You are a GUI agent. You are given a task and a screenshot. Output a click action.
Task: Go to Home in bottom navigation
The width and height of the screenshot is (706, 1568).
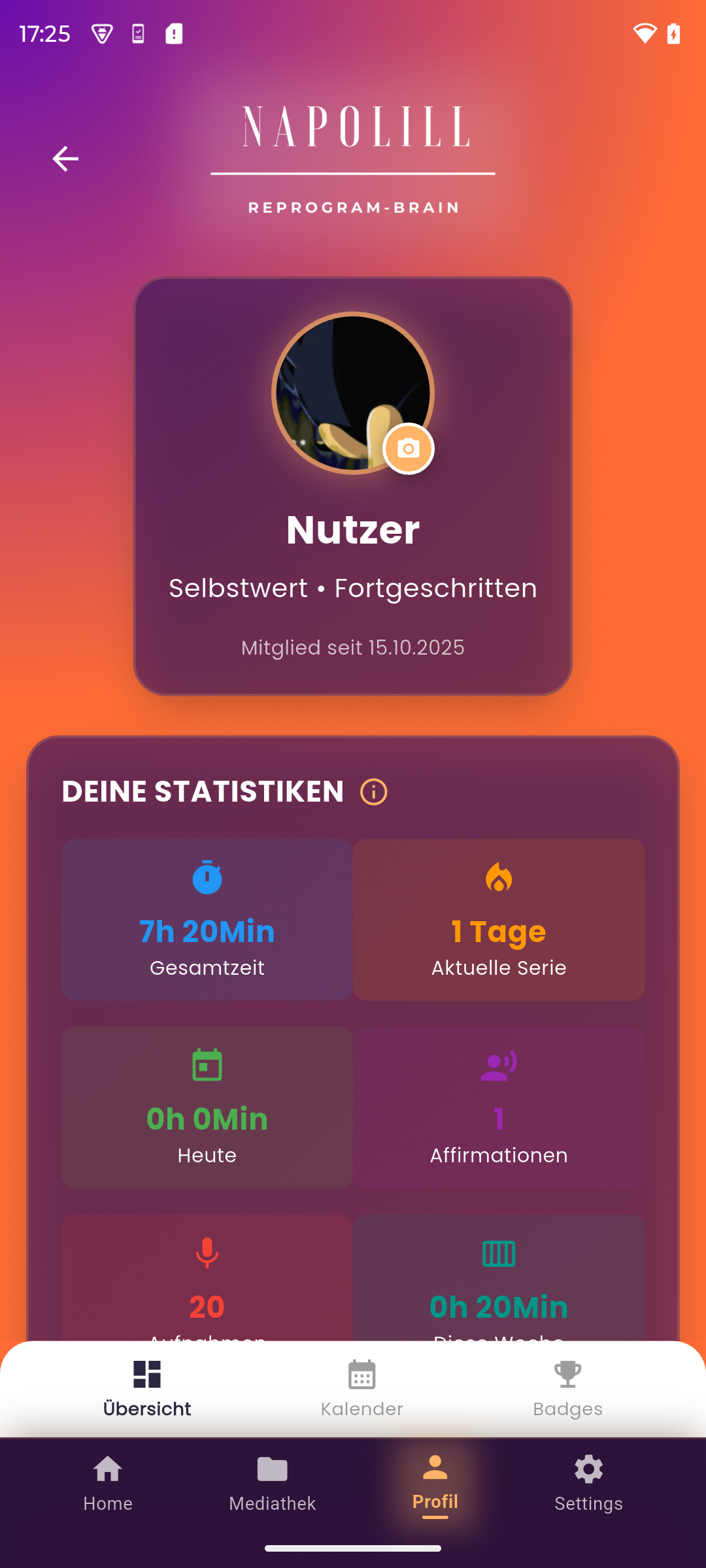pos(108,1483)
